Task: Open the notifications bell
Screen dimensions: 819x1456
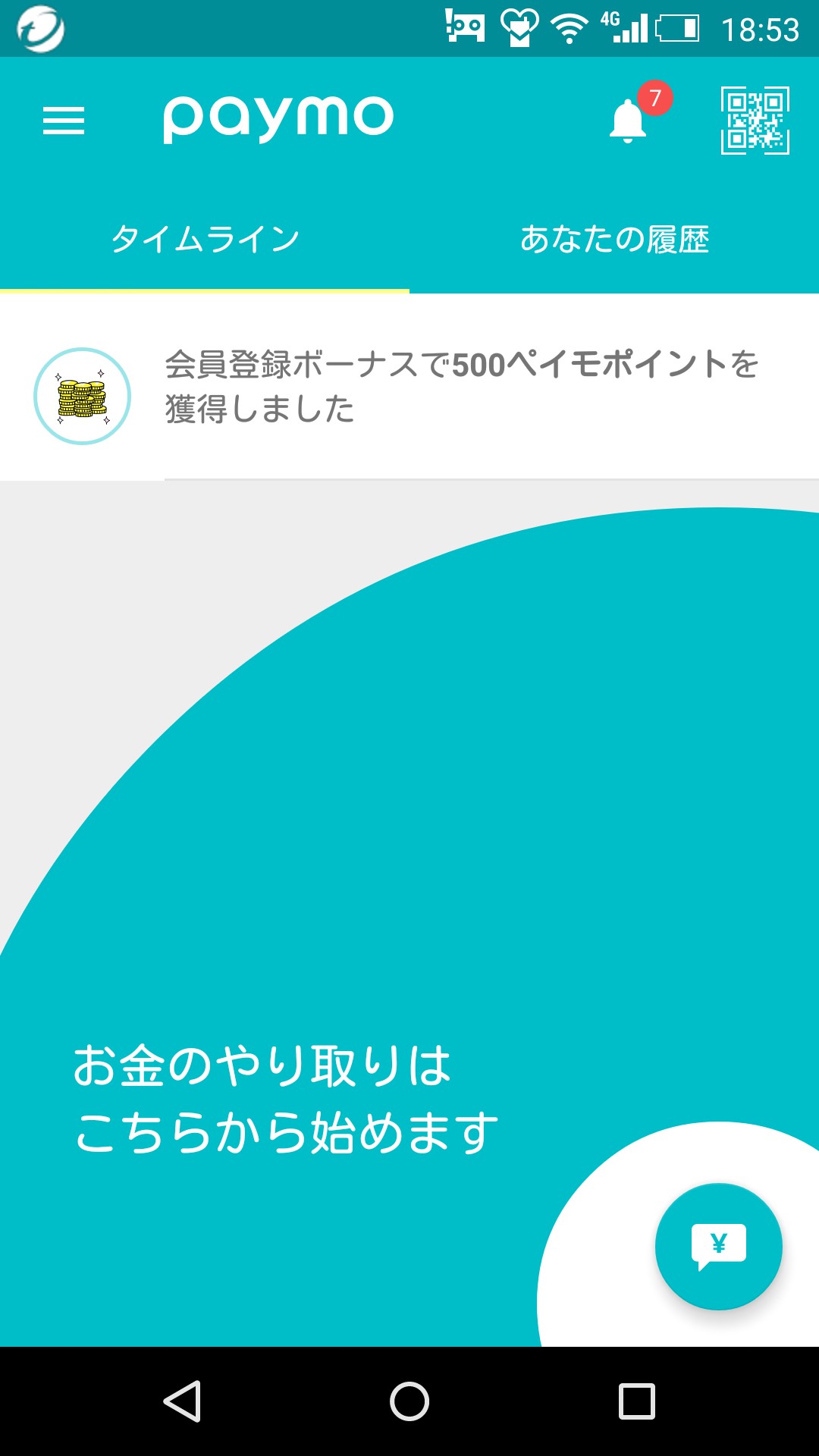Action: (x=629, y=121)
